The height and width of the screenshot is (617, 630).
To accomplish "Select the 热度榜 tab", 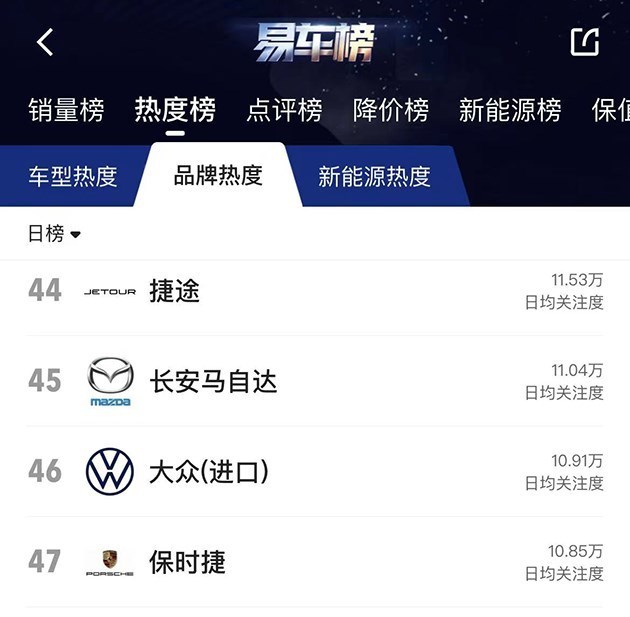I will [175, 110].
